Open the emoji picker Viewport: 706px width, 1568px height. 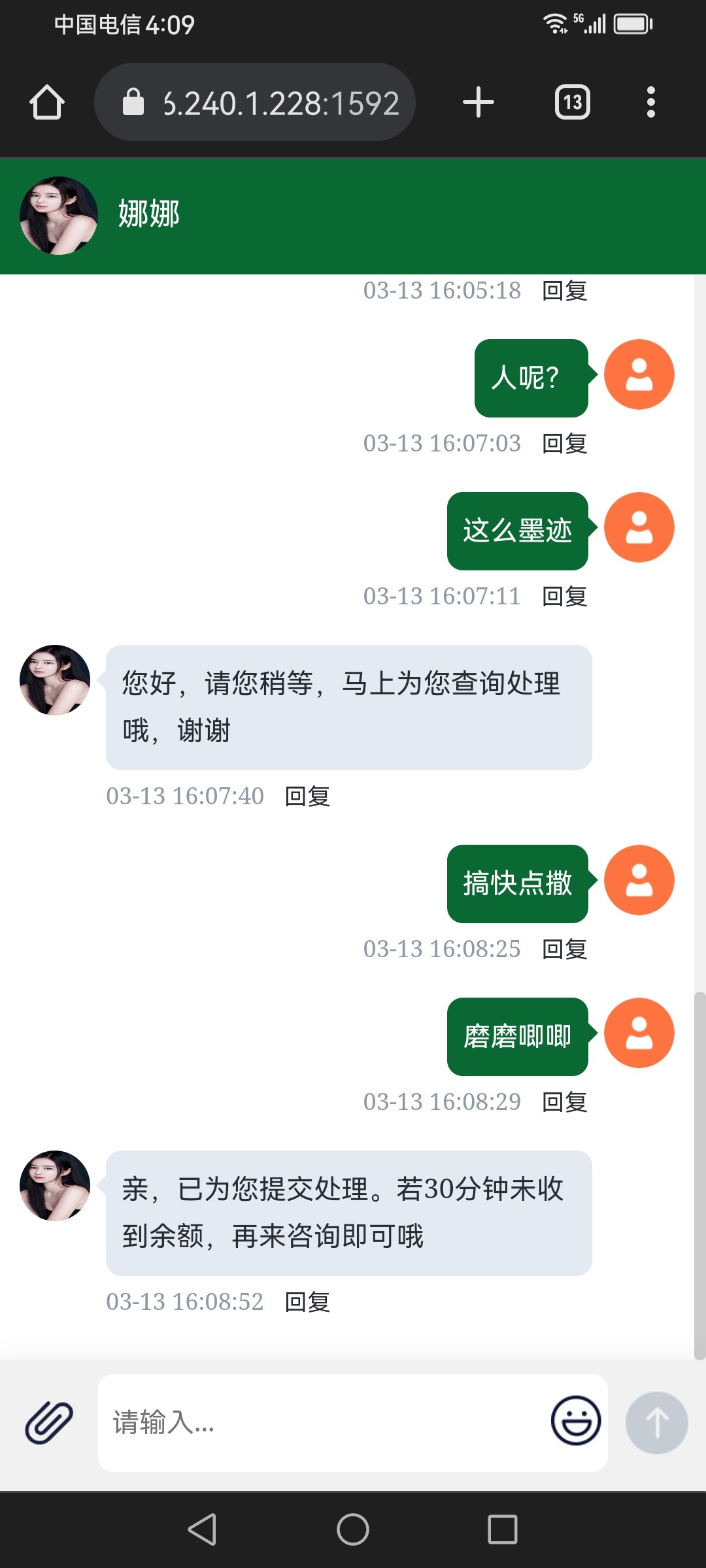576,1421
